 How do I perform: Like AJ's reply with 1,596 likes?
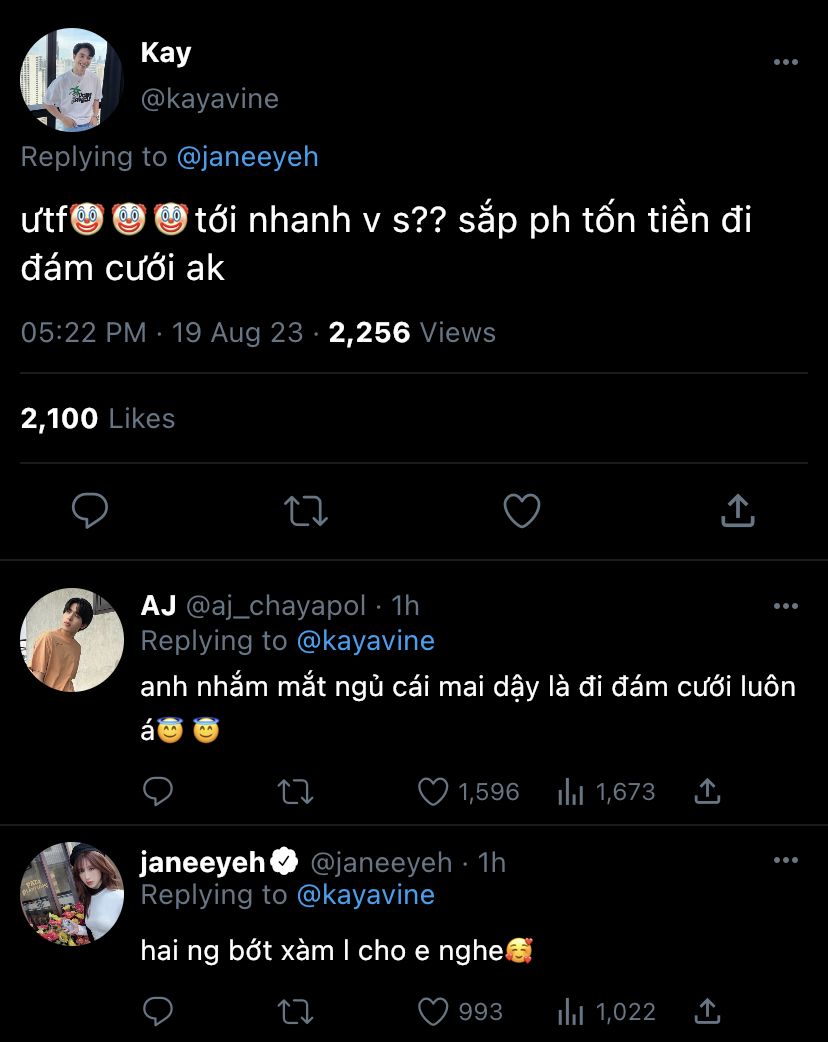[433, 792]
